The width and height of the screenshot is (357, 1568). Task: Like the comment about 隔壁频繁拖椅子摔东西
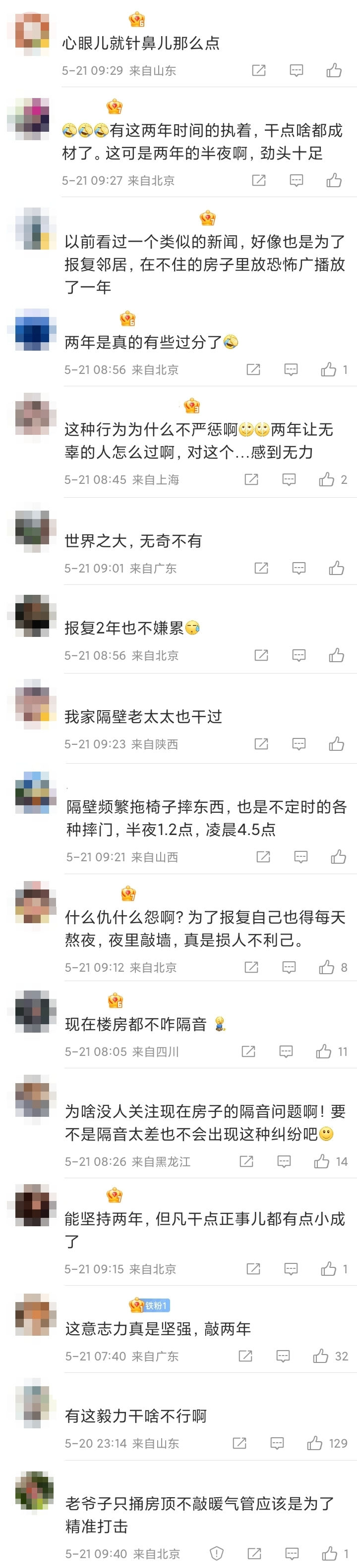tap(338, 857)
